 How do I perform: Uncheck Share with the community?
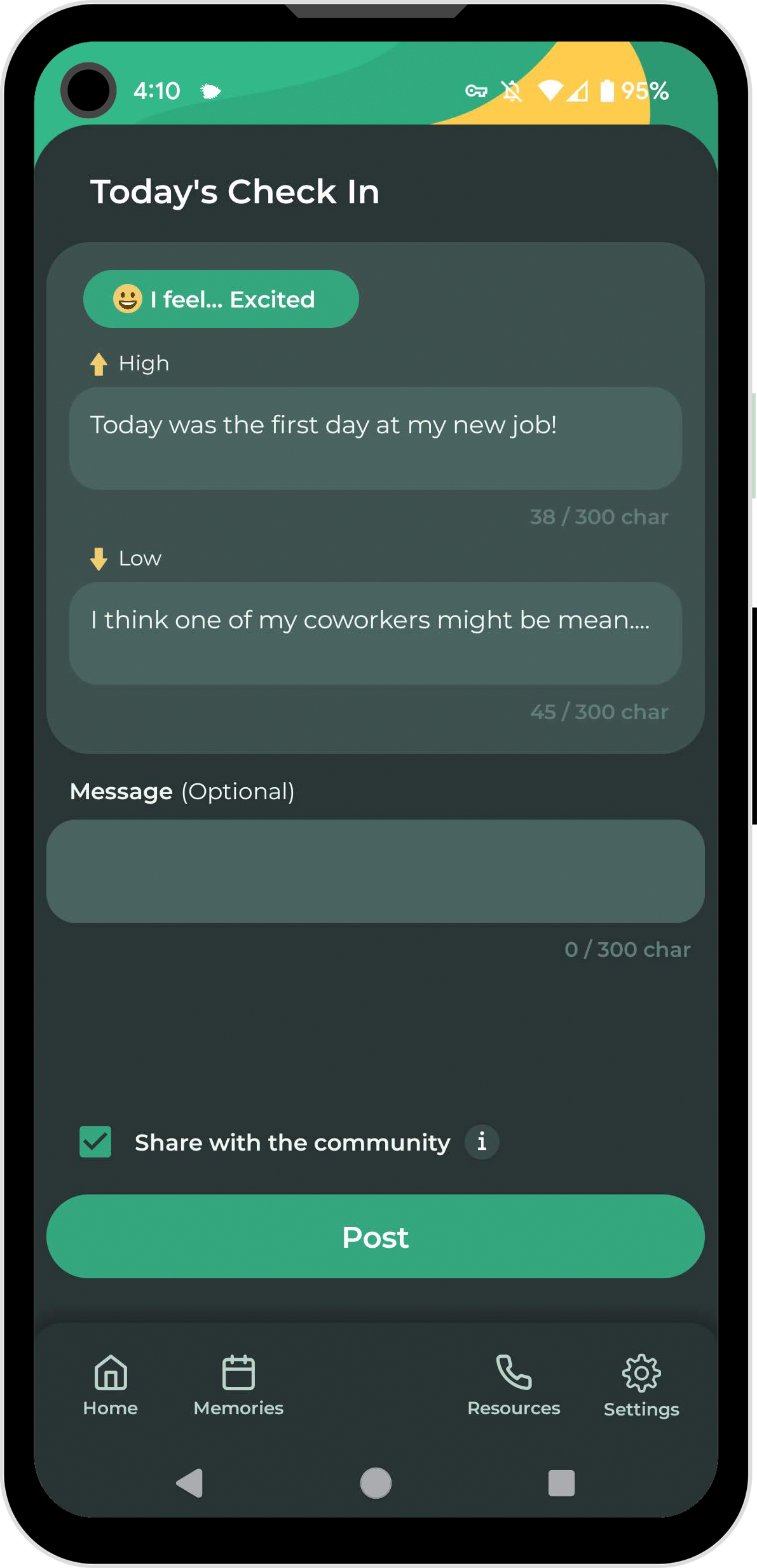tap(95, 1142)
